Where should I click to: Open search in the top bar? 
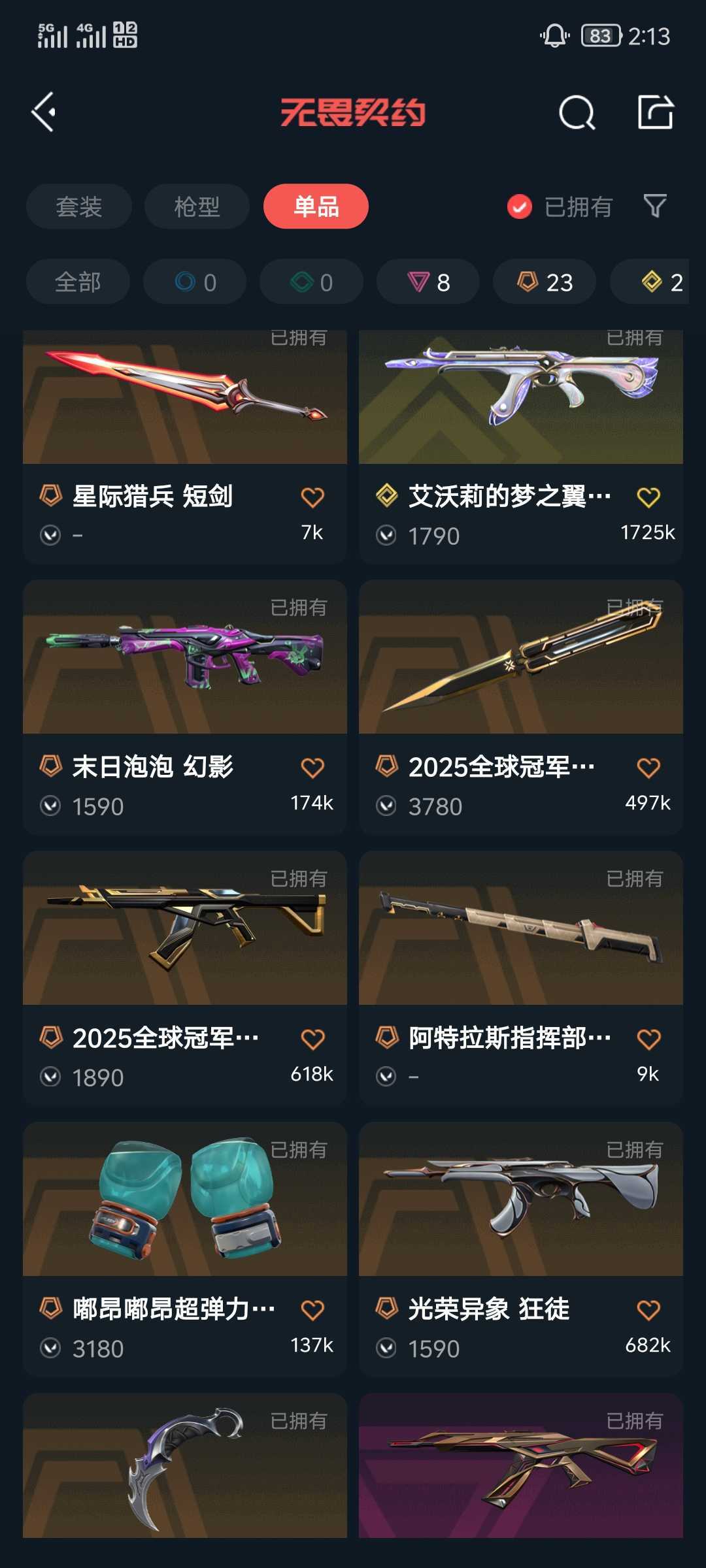577,113
